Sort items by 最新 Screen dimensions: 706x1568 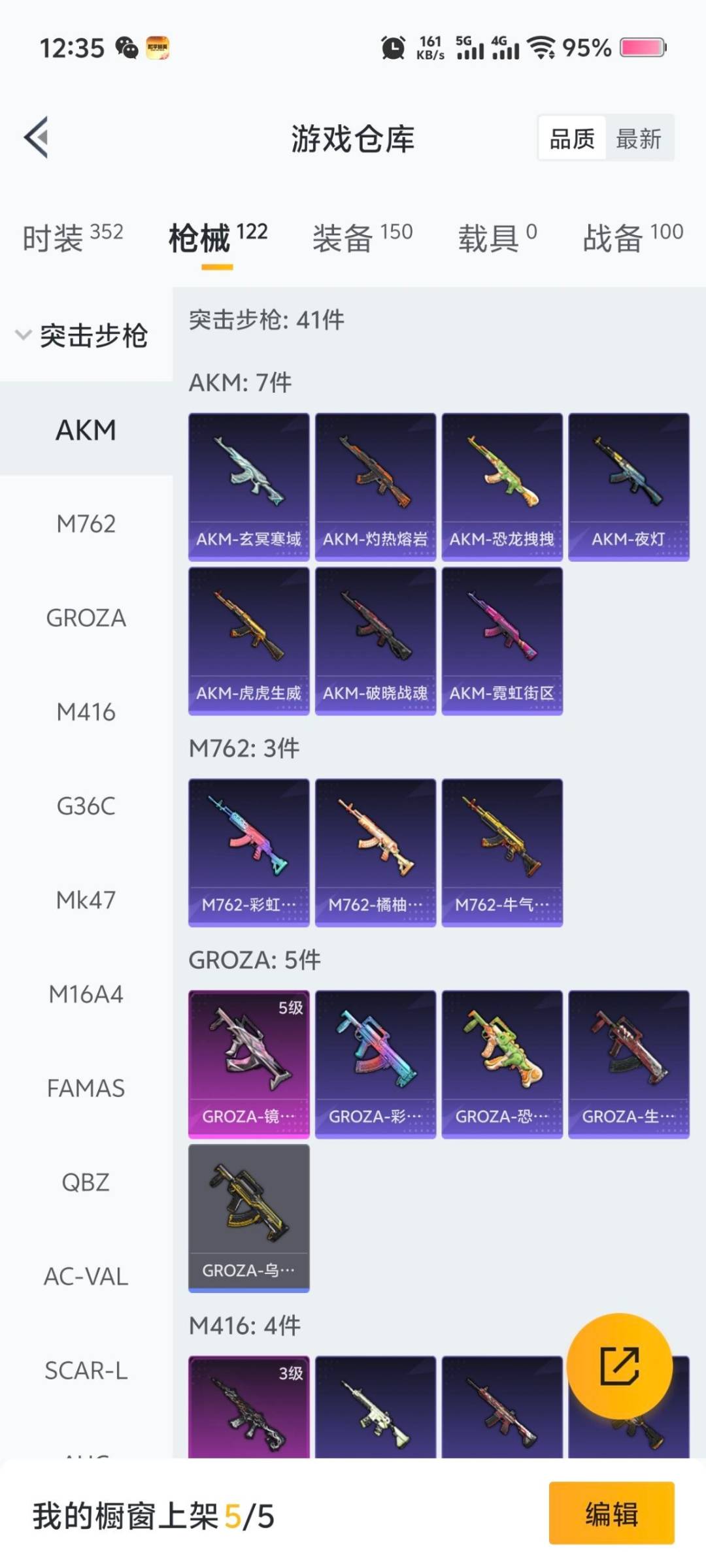click(639, 139)
